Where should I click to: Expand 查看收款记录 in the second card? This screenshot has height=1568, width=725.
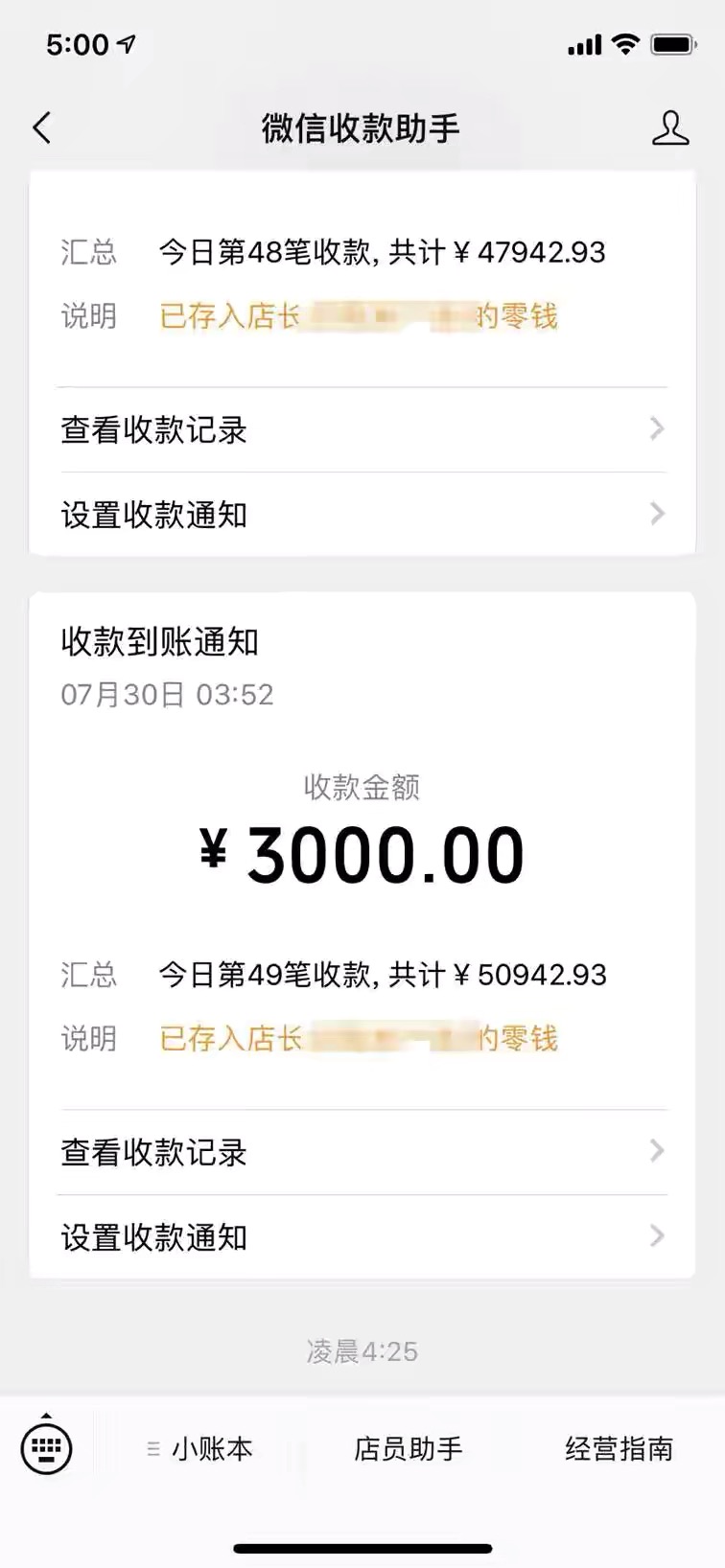[362, 1152]
